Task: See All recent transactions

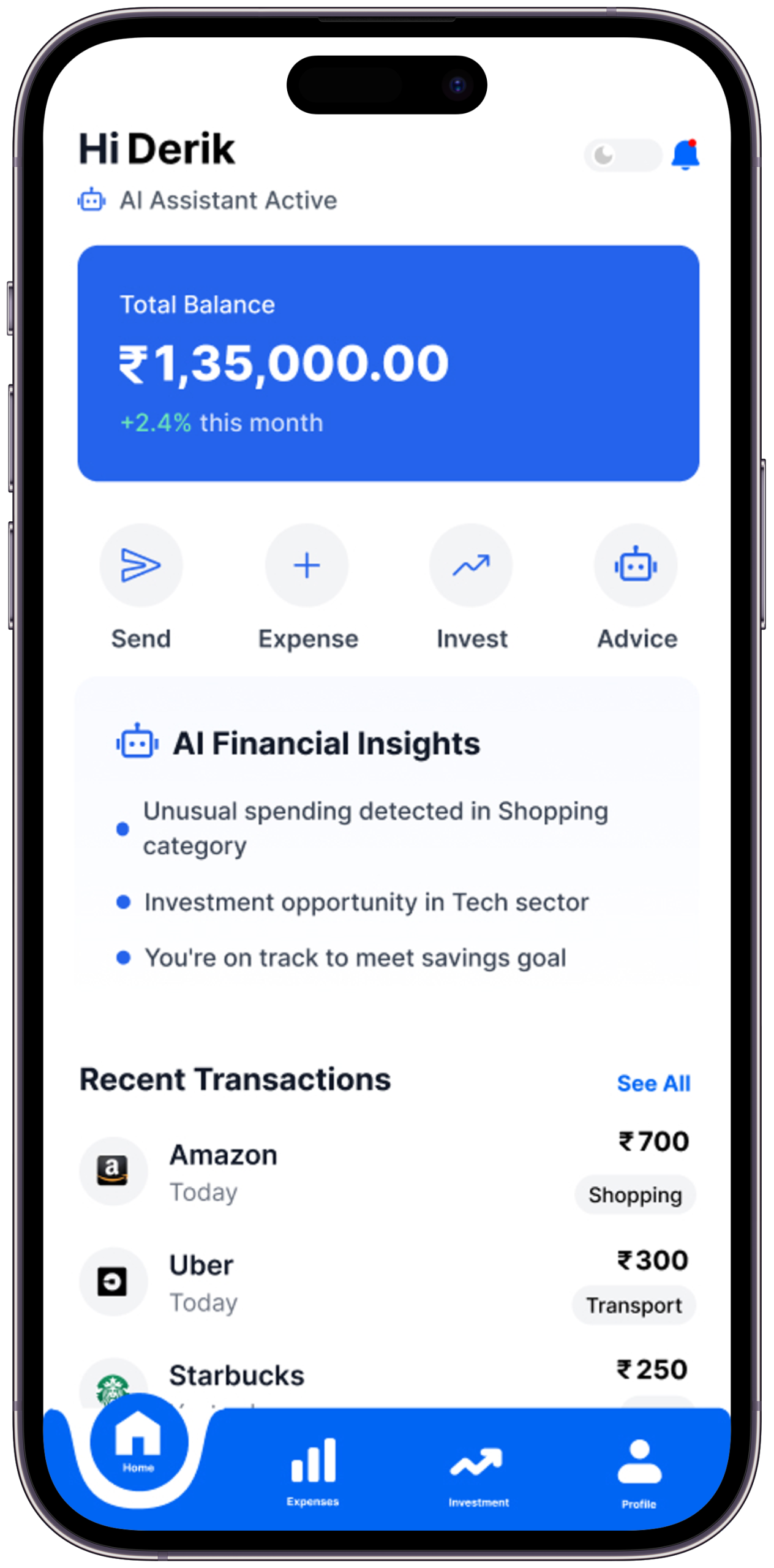Action: (653, 1084)
